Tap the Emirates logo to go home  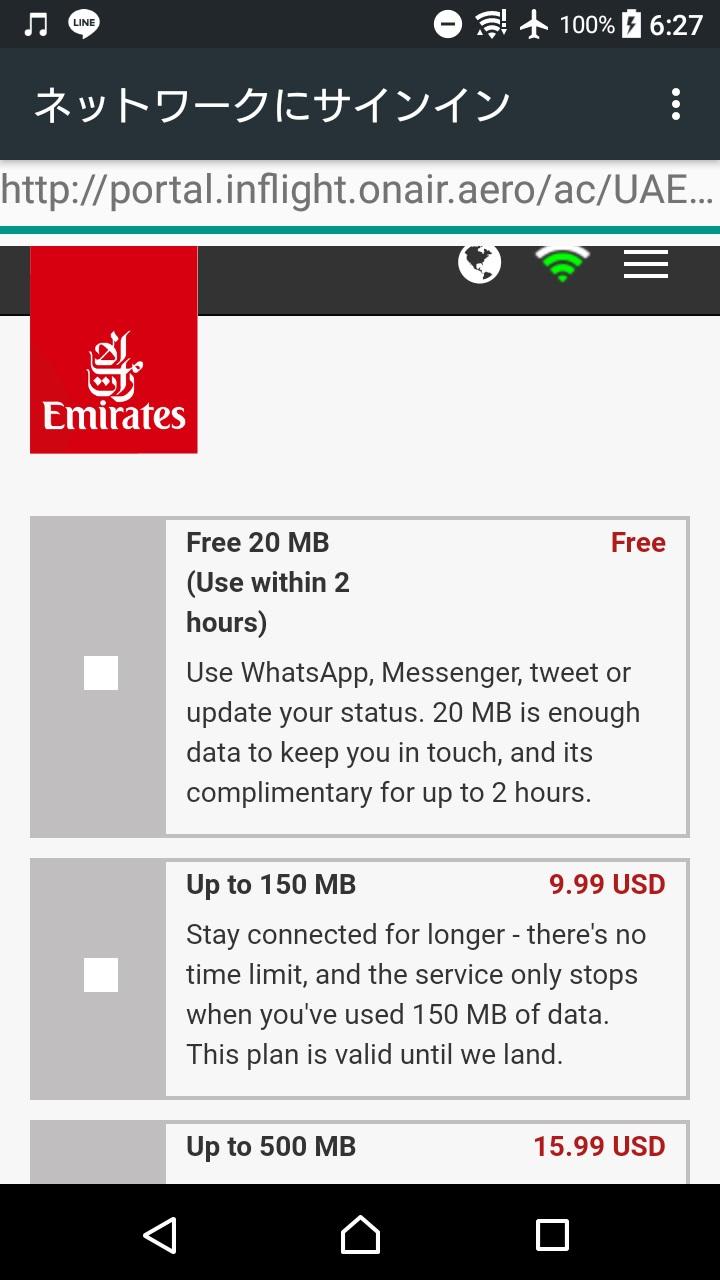click(x=114, y=350)
